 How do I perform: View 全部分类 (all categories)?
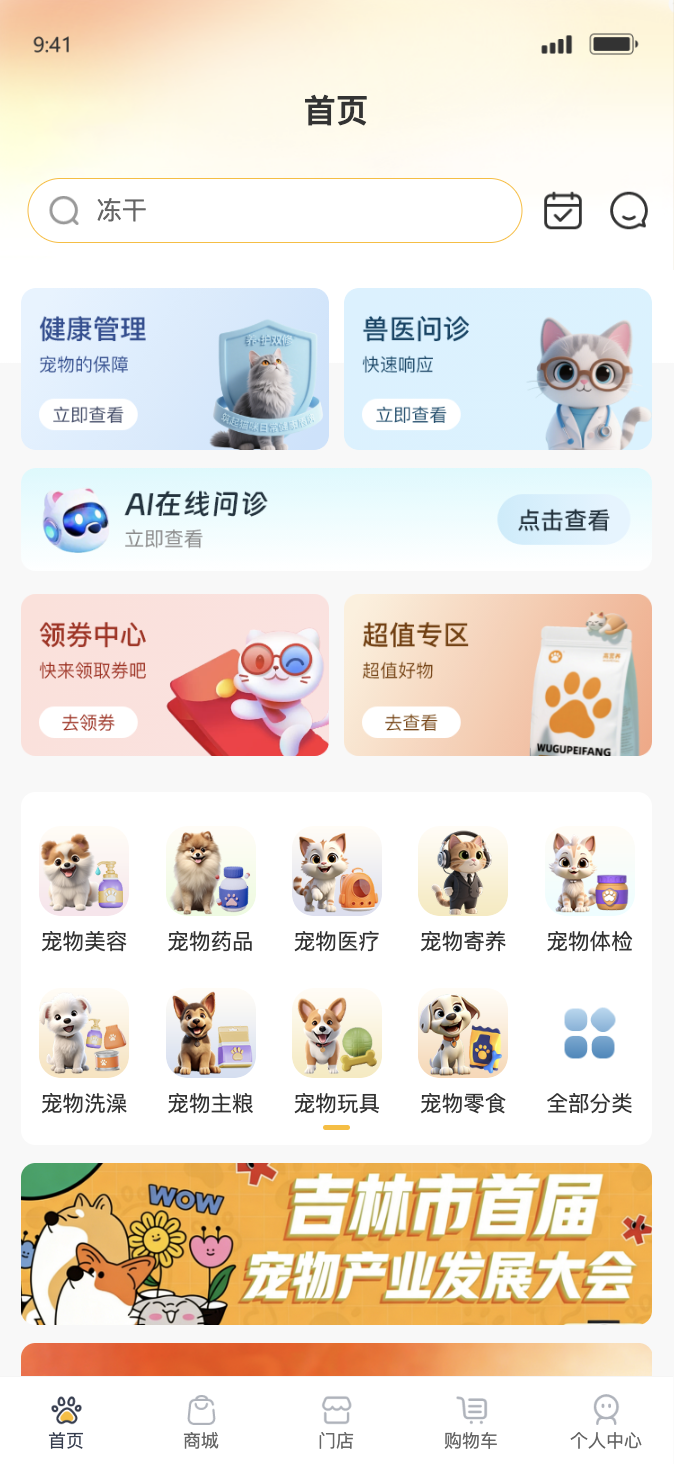[x=589, y=1051]
